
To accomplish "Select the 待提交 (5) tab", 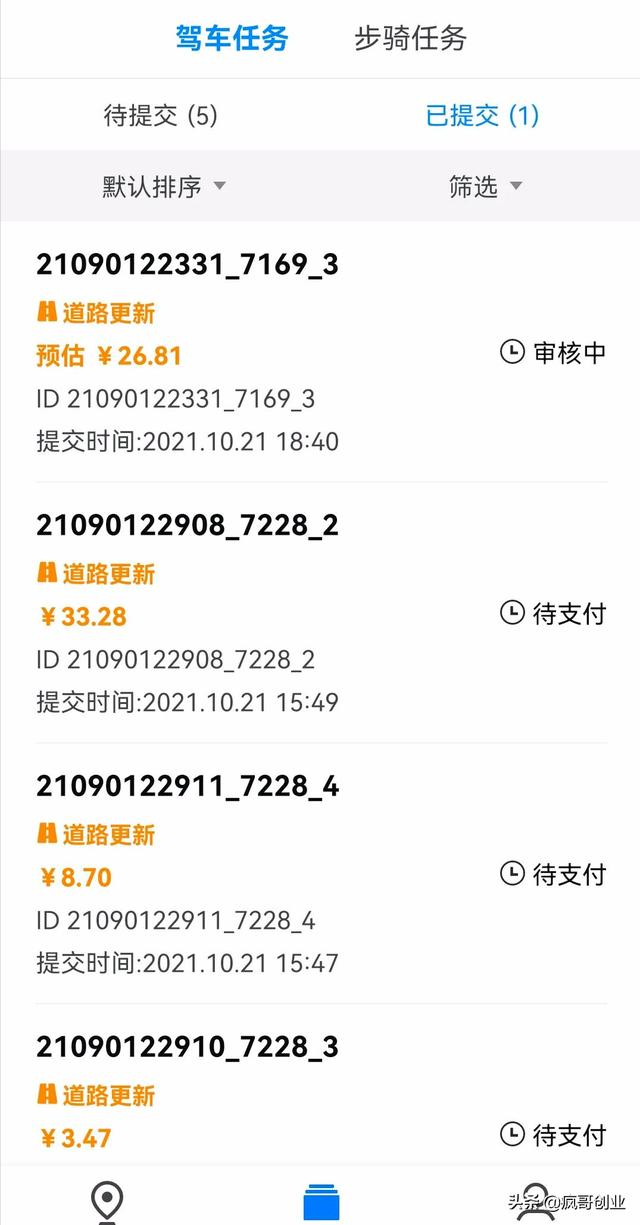I will 160,116.
